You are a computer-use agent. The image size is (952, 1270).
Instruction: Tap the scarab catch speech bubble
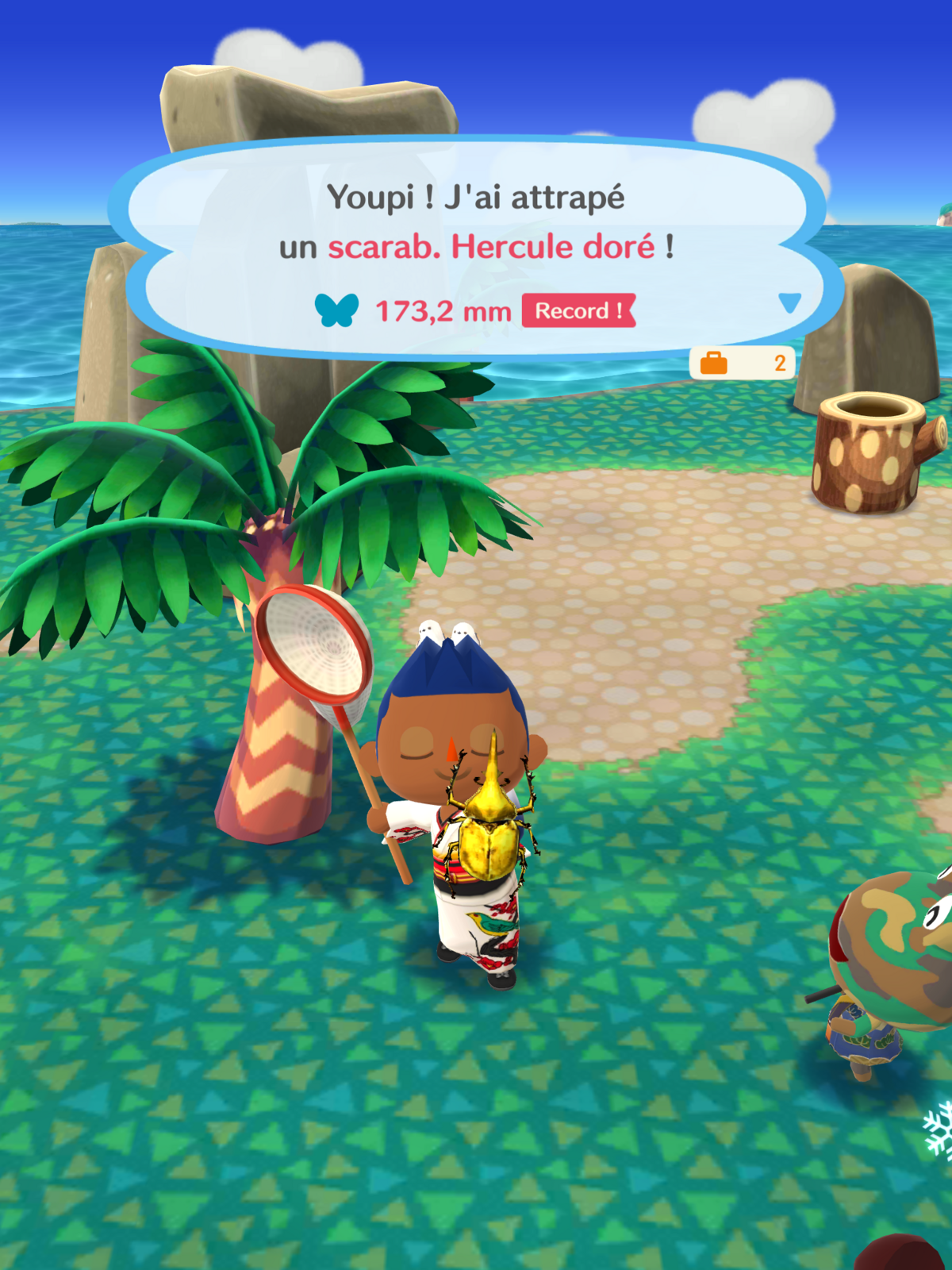pos(476,246)
